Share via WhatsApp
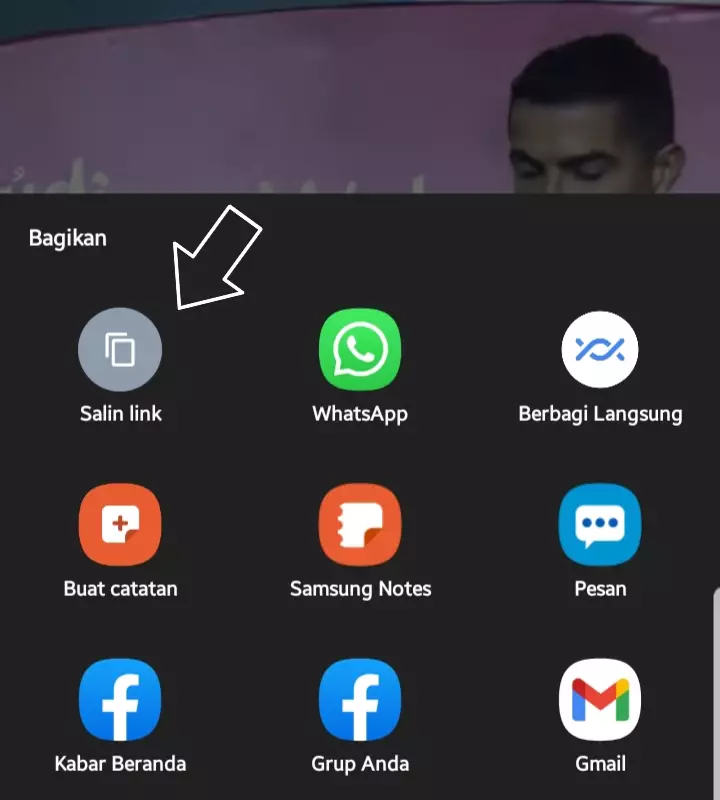Image resolution: width=720 pixels, height=800 pixels. click(360, 350)
